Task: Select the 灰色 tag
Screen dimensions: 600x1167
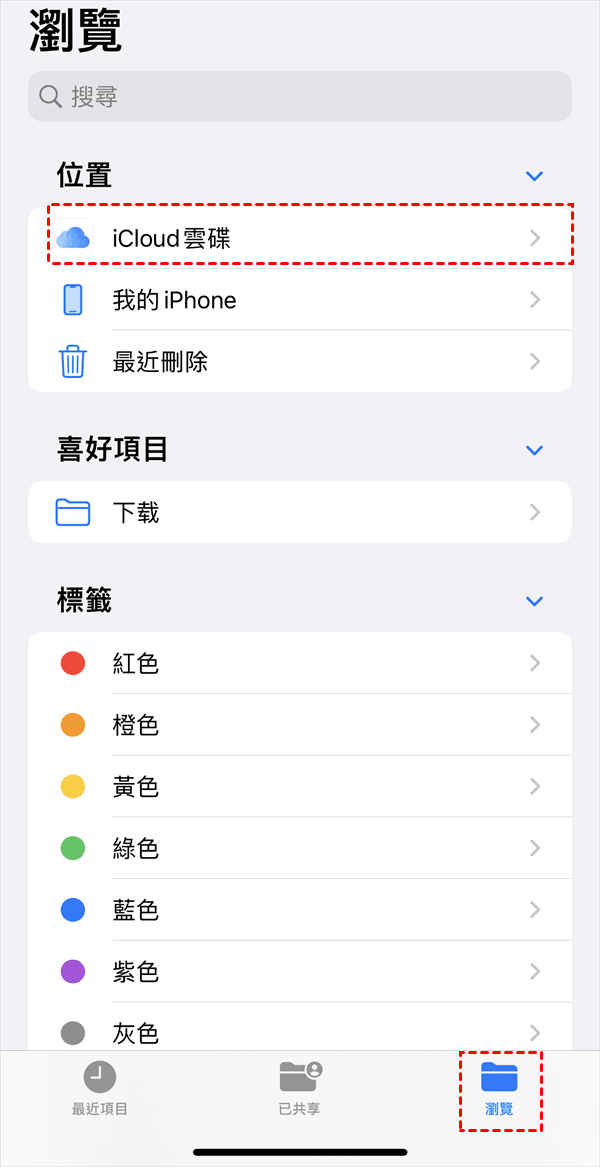Action: [300, 1030]
